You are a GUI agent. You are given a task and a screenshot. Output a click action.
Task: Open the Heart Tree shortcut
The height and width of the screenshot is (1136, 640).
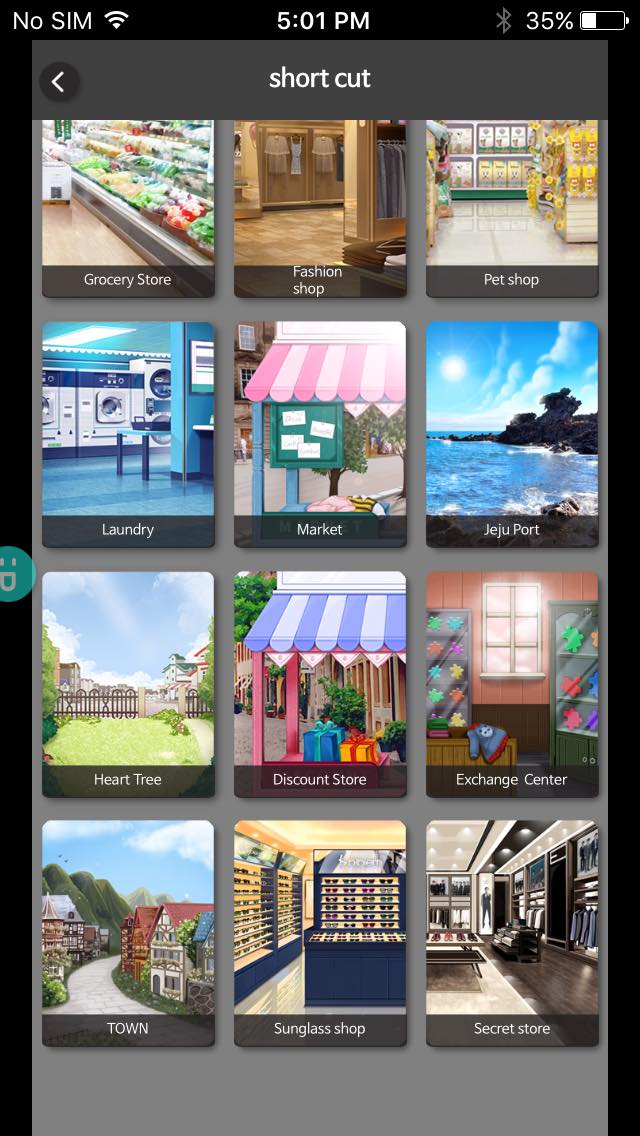point(128,684)
